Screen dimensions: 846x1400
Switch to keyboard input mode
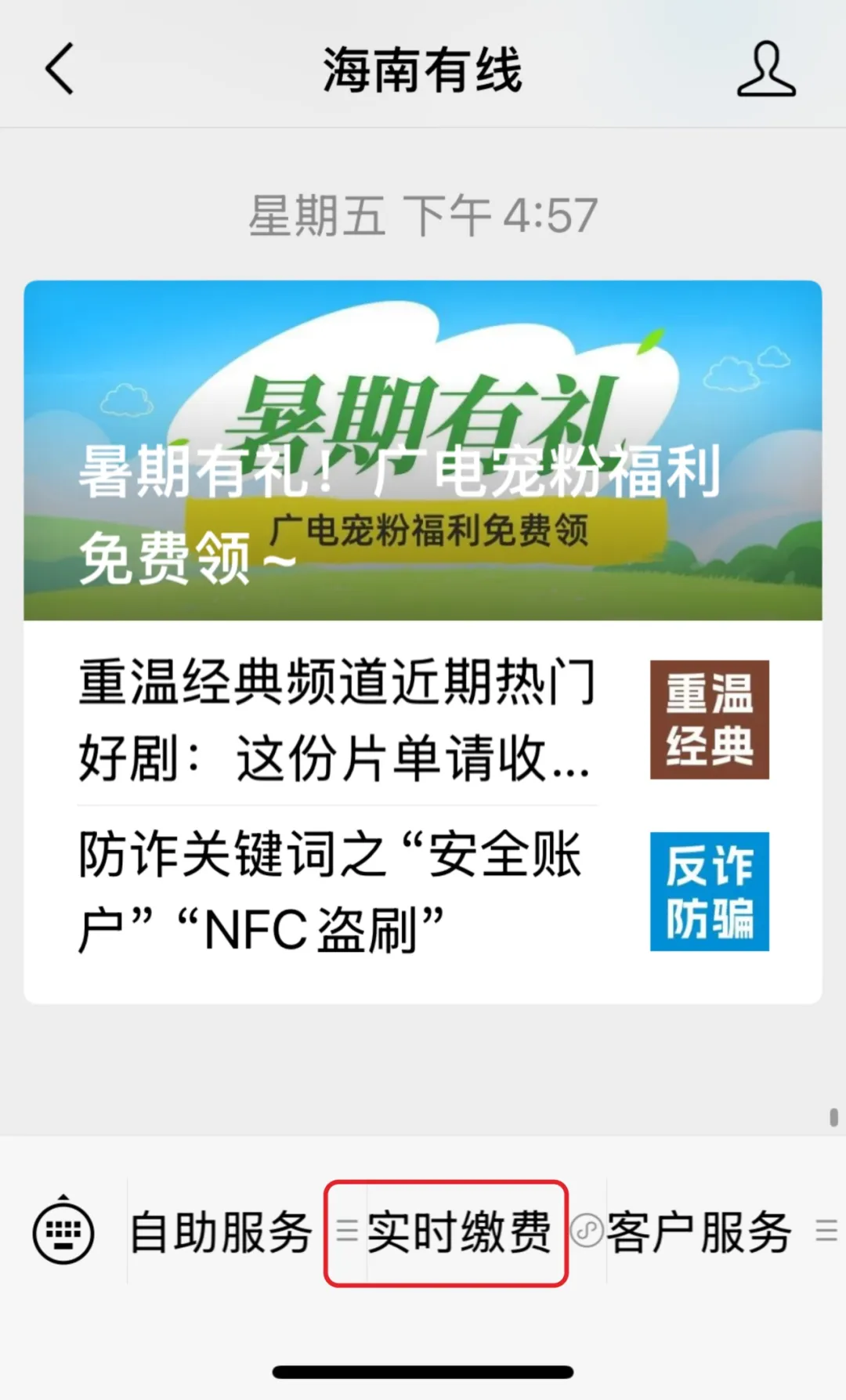63,1232
